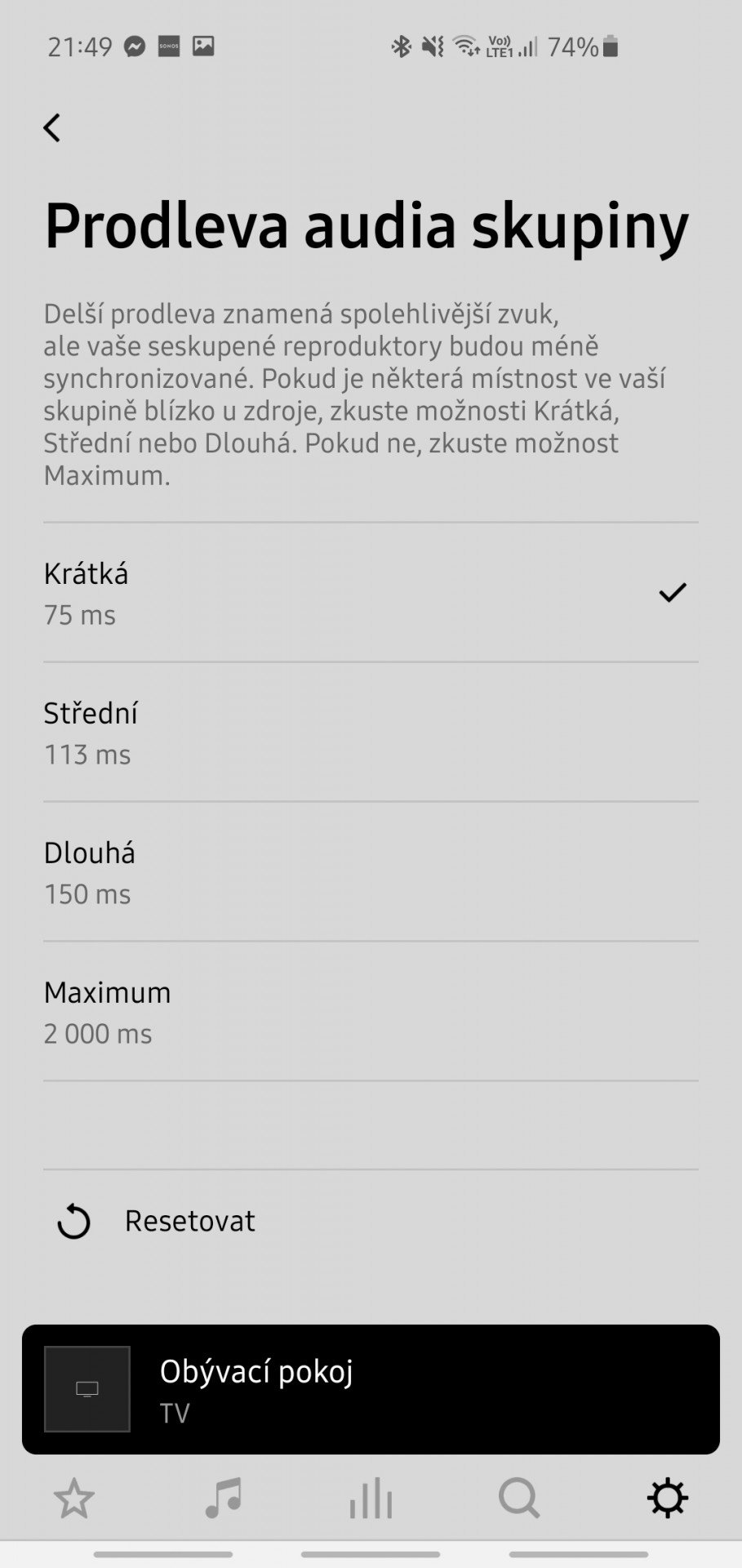Set delay to Maximum 2 000 ms
Image resolution: width=742 pixels, height=1568 pixels.
(371, 1012)
